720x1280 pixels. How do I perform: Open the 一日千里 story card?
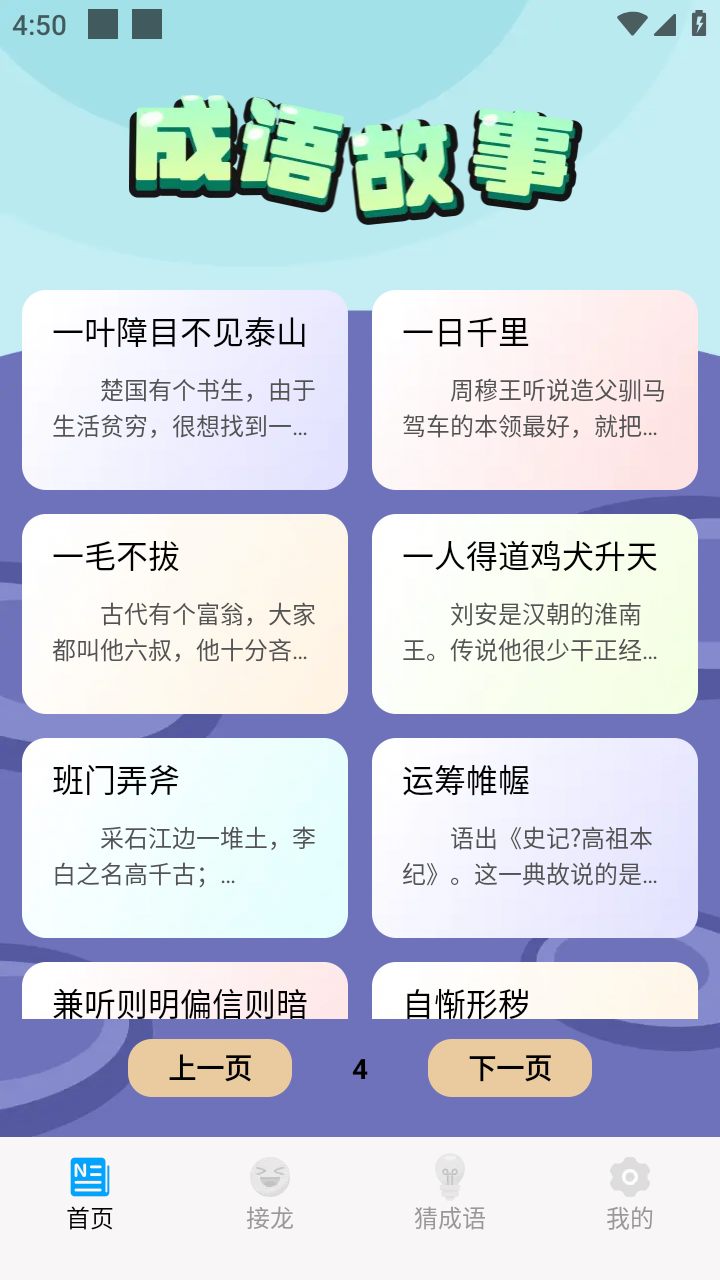(535, 390)
